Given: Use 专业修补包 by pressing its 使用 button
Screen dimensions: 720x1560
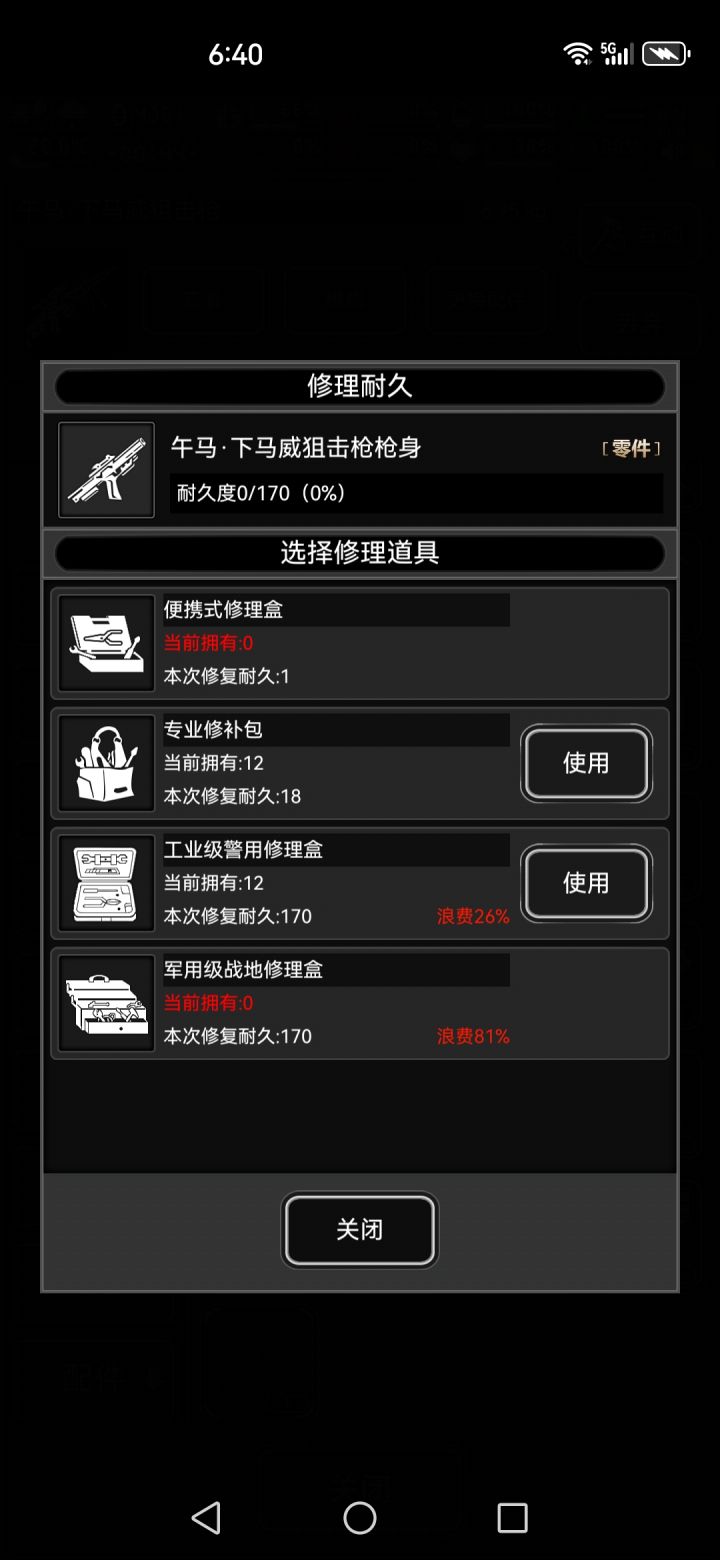Looking at the screenshot, I should 586,764.
